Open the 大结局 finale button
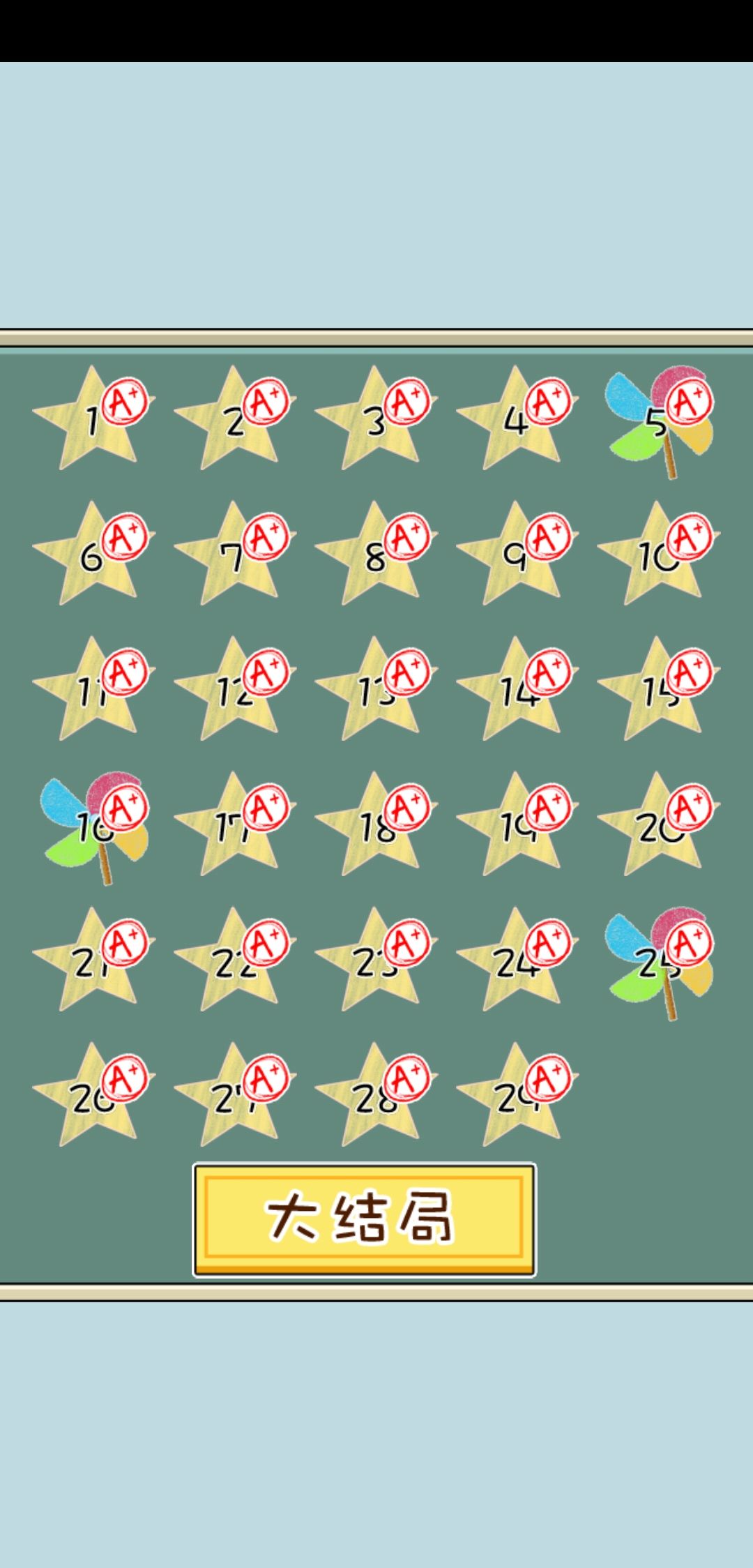Image resolution: width=753 pixels, height=1568 pixels. (364, 1219)
